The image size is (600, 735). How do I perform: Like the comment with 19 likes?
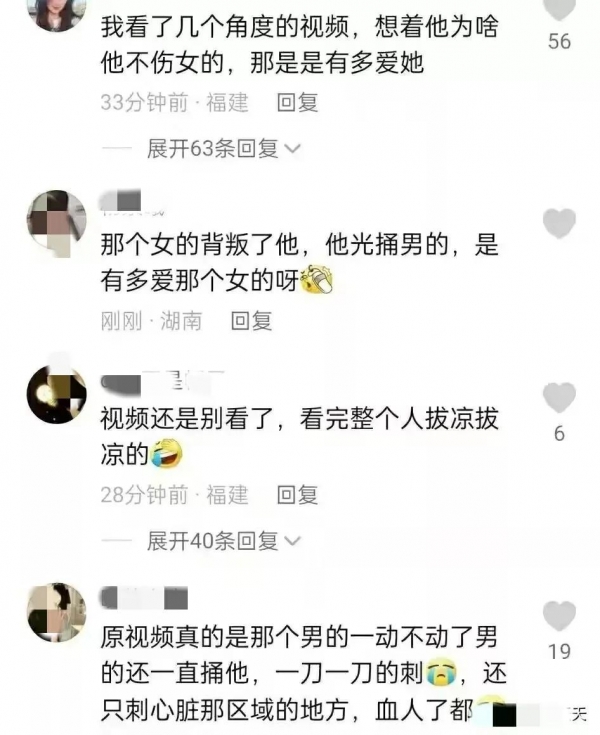point(560,616)
